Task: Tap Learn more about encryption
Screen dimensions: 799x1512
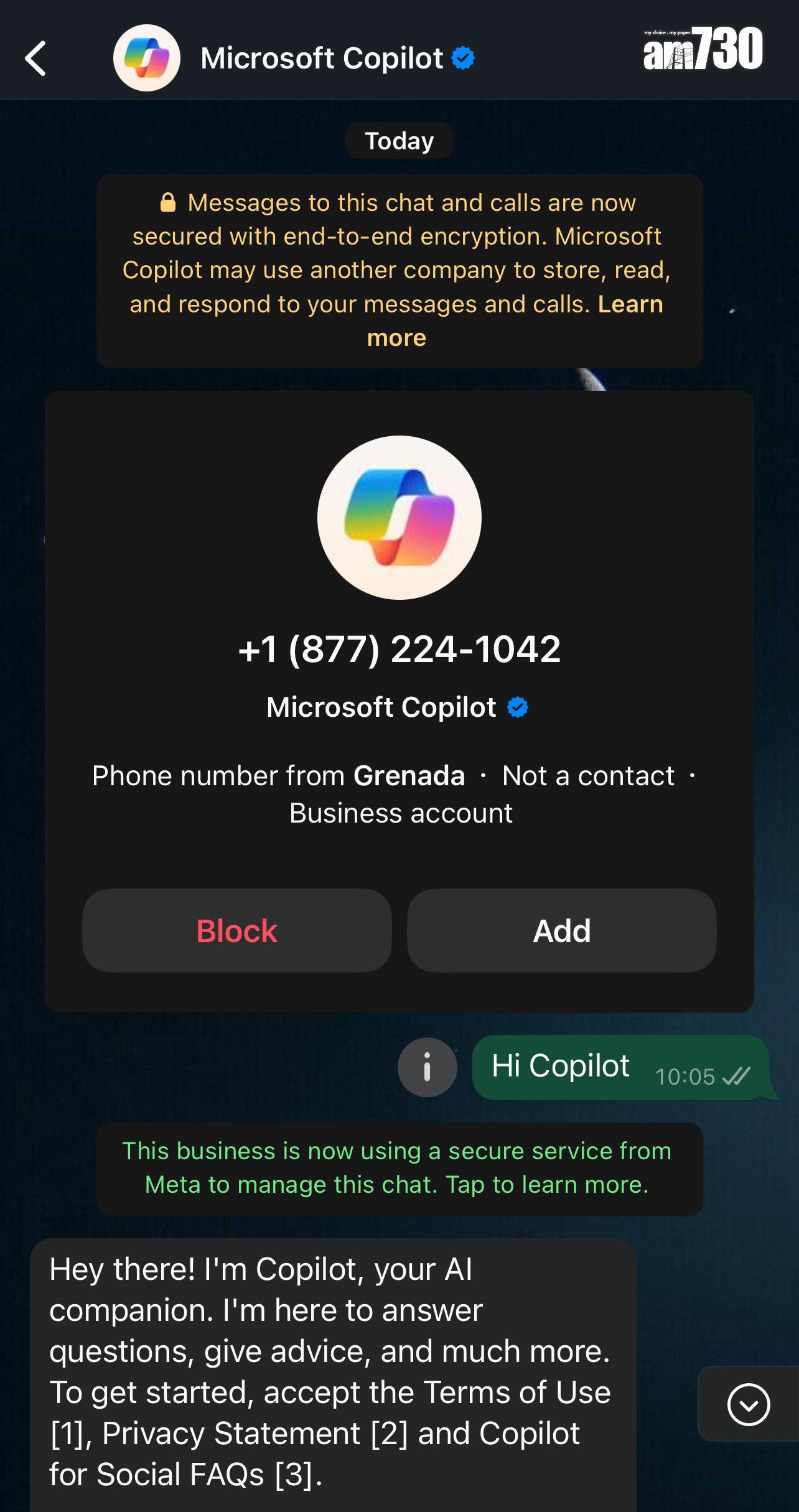Action: (x=630, y=304)
